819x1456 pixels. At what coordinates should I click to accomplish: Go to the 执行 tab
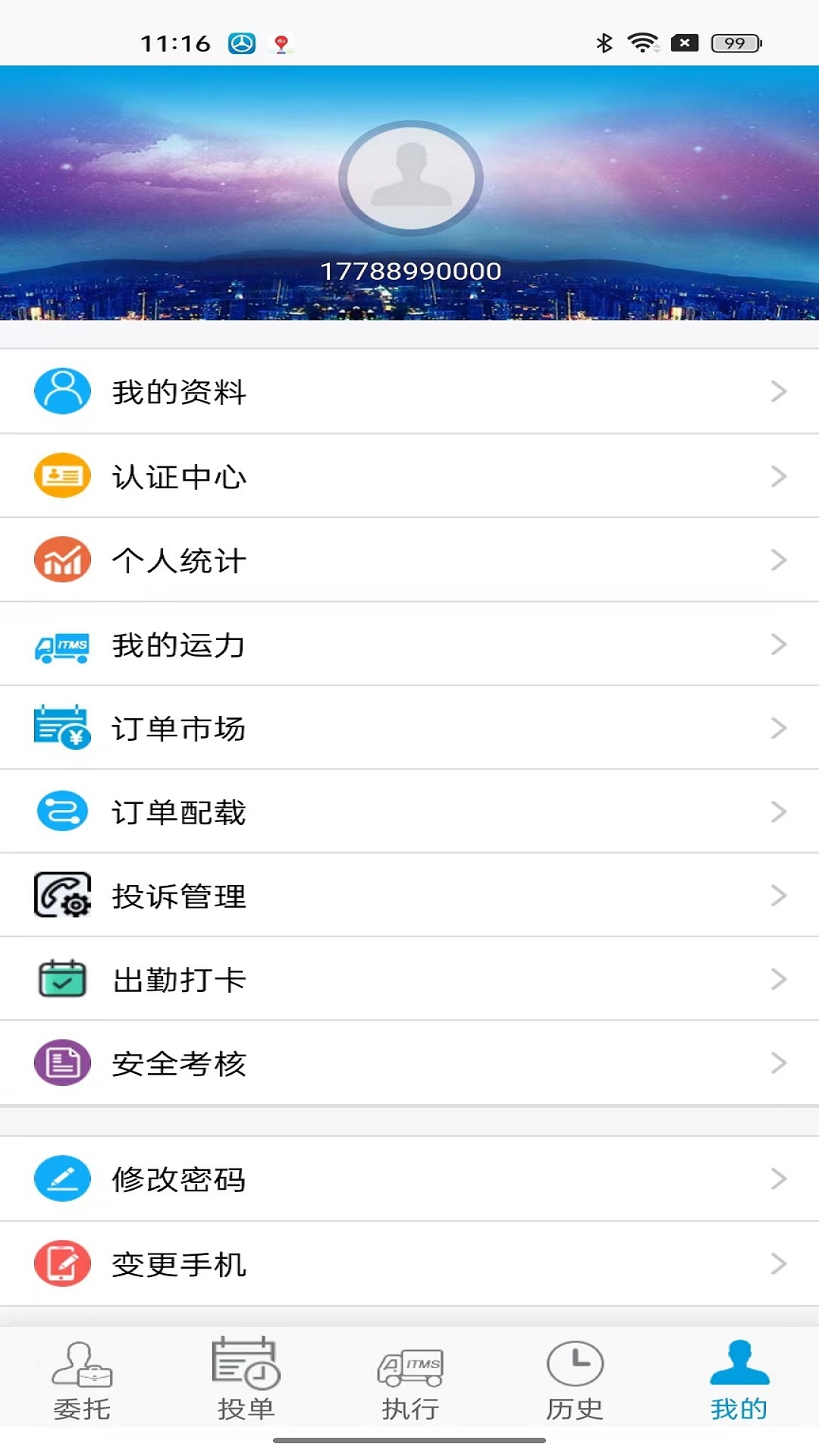point(410,1380)
